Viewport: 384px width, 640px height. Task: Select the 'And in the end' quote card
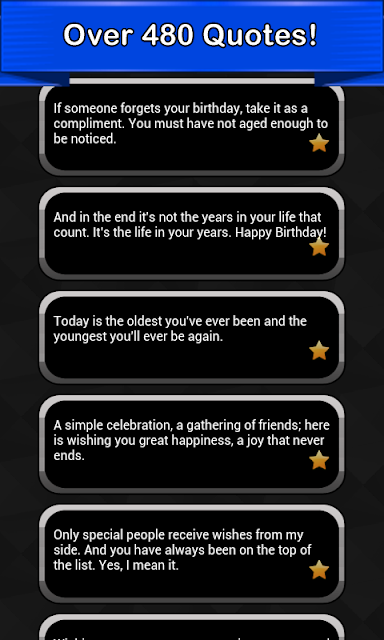192,233
